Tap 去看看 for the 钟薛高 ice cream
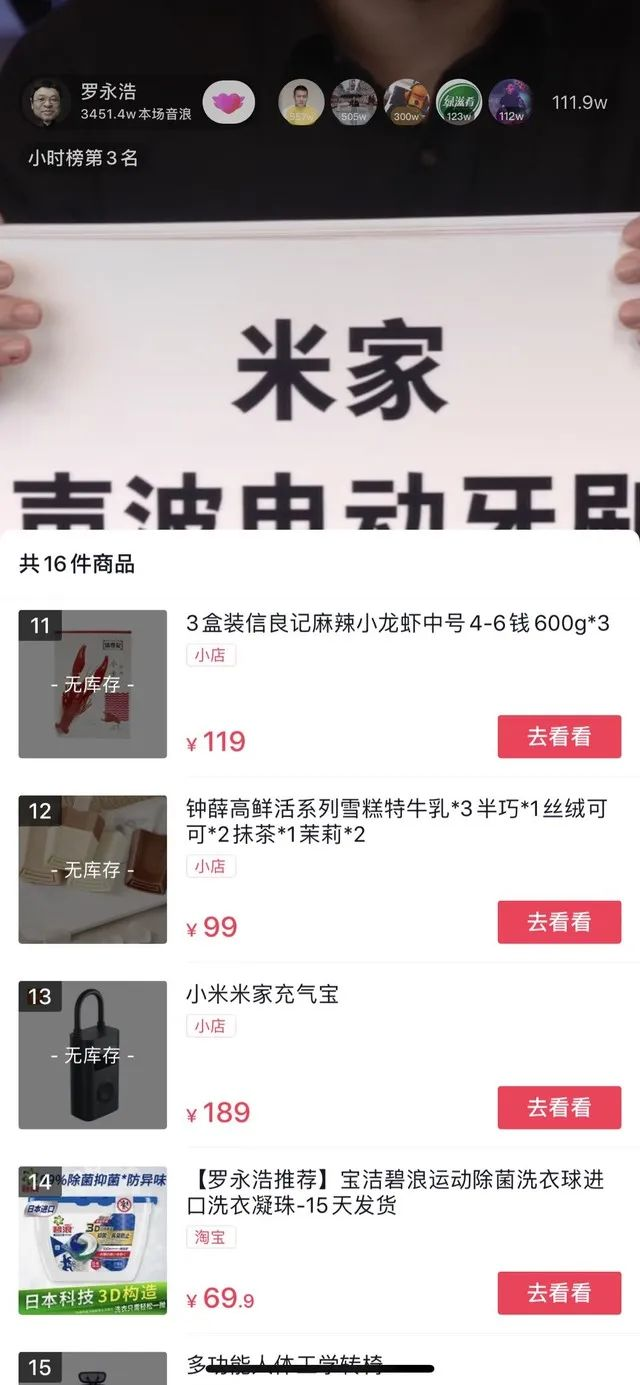 [x=559, y=922]
